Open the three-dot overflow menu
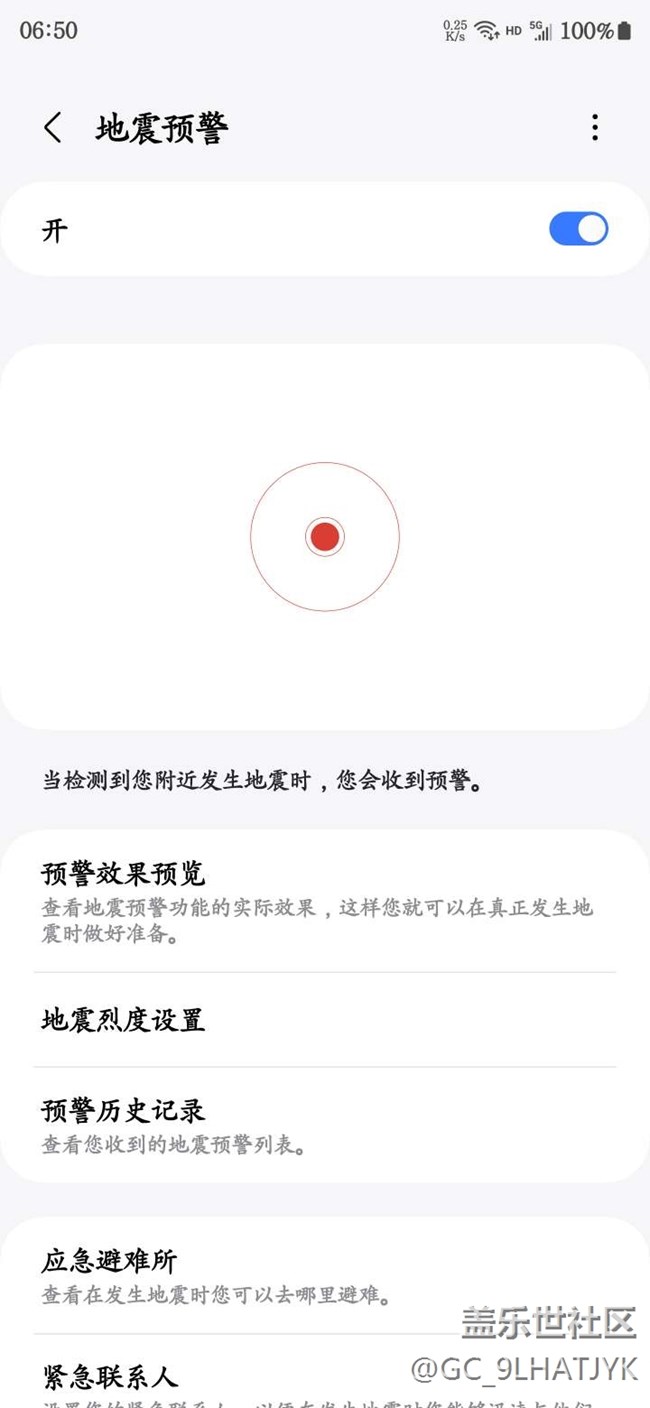650x1408 pixels. [x=595, y=128]
